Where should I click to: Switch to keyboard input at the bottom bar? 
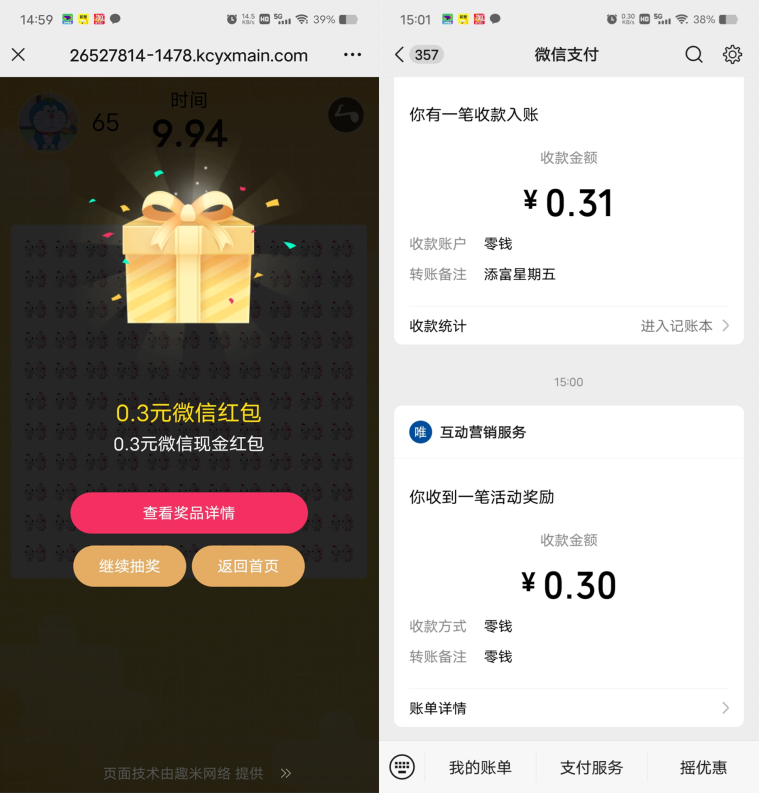(x=402, y=767)
